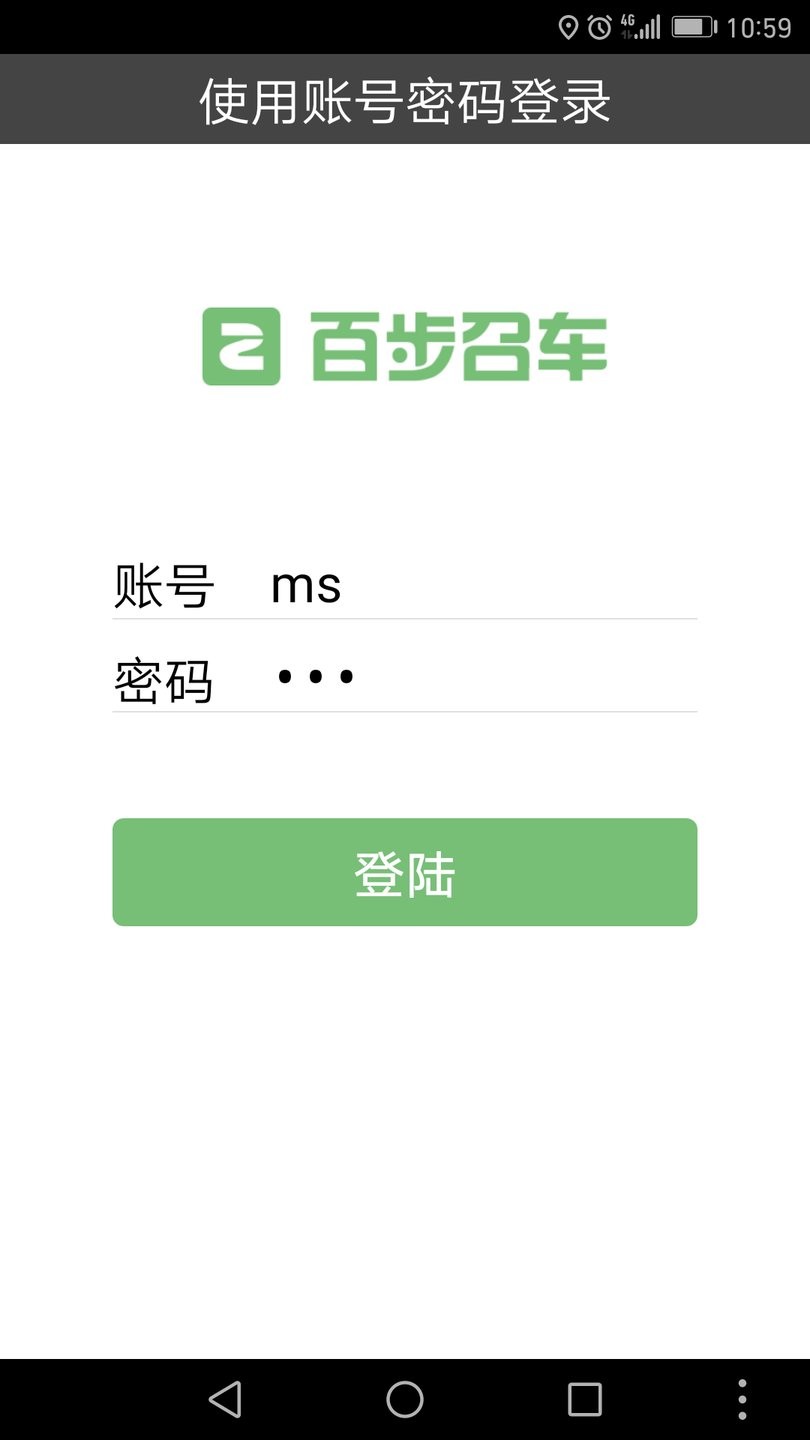Click the green square logo icon
810x1440 pixels.
pyautogui.click(x=240, y=348)
